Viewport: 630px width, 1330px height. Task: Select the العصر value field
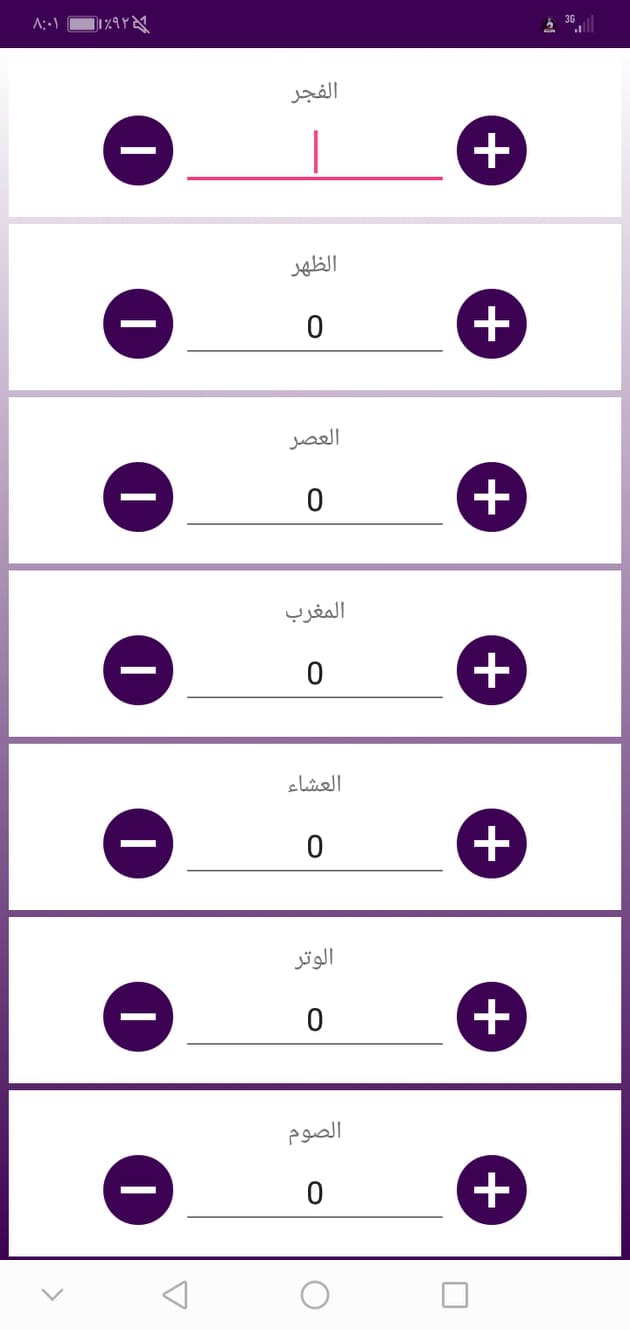click(315, 498)
